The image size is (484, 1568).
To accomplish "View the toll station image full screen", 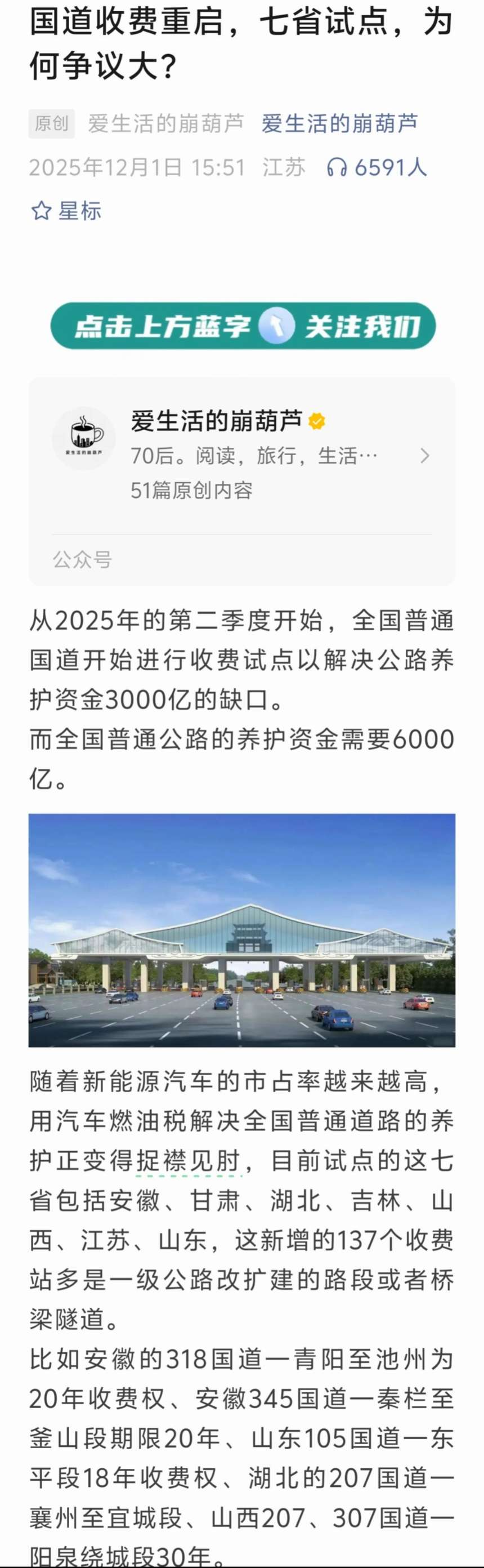I will [242, 930].
